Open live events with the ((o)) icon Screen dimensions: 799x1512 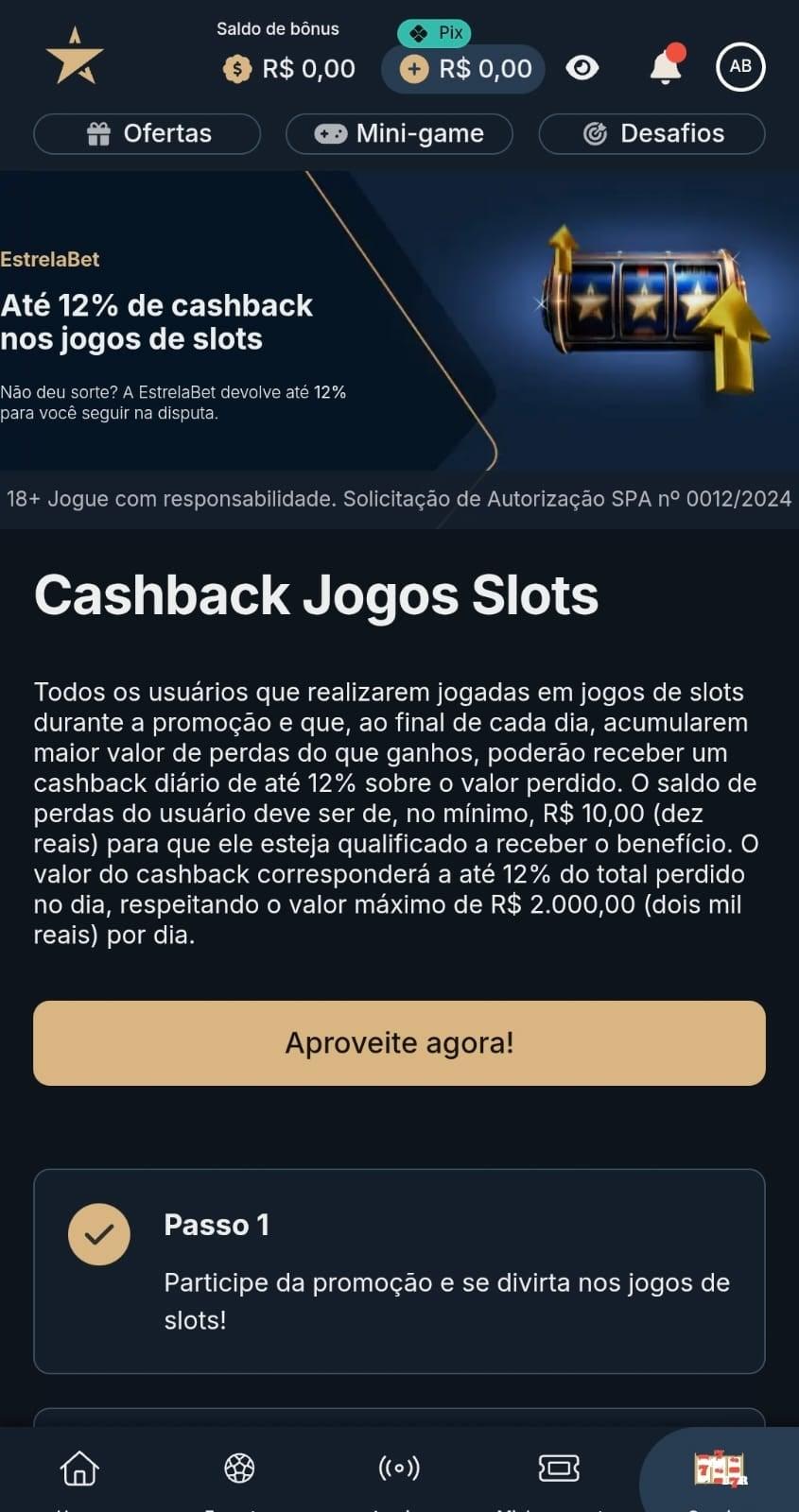point(399,1469)
